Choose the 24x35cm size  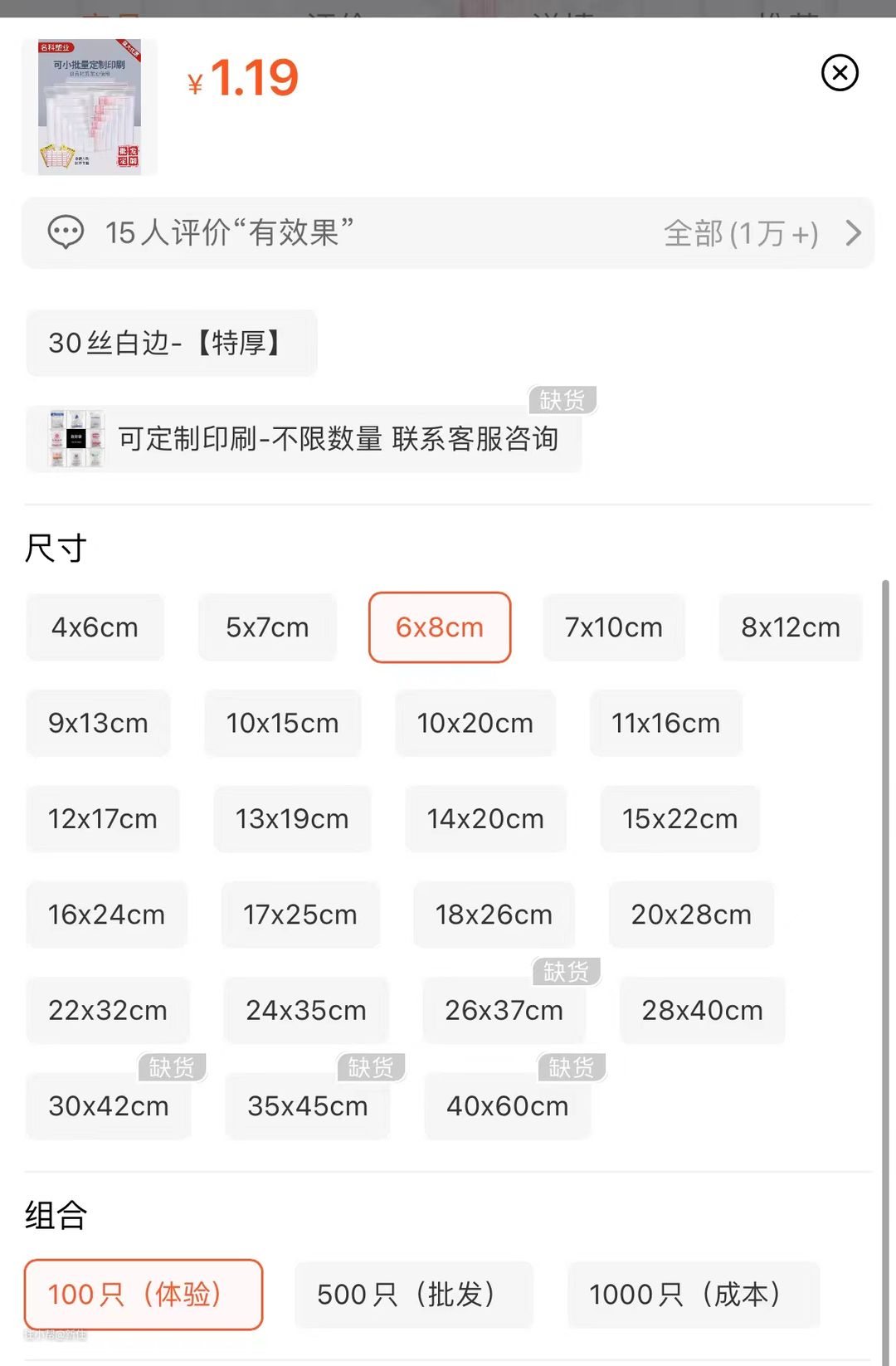(306, 1010)
